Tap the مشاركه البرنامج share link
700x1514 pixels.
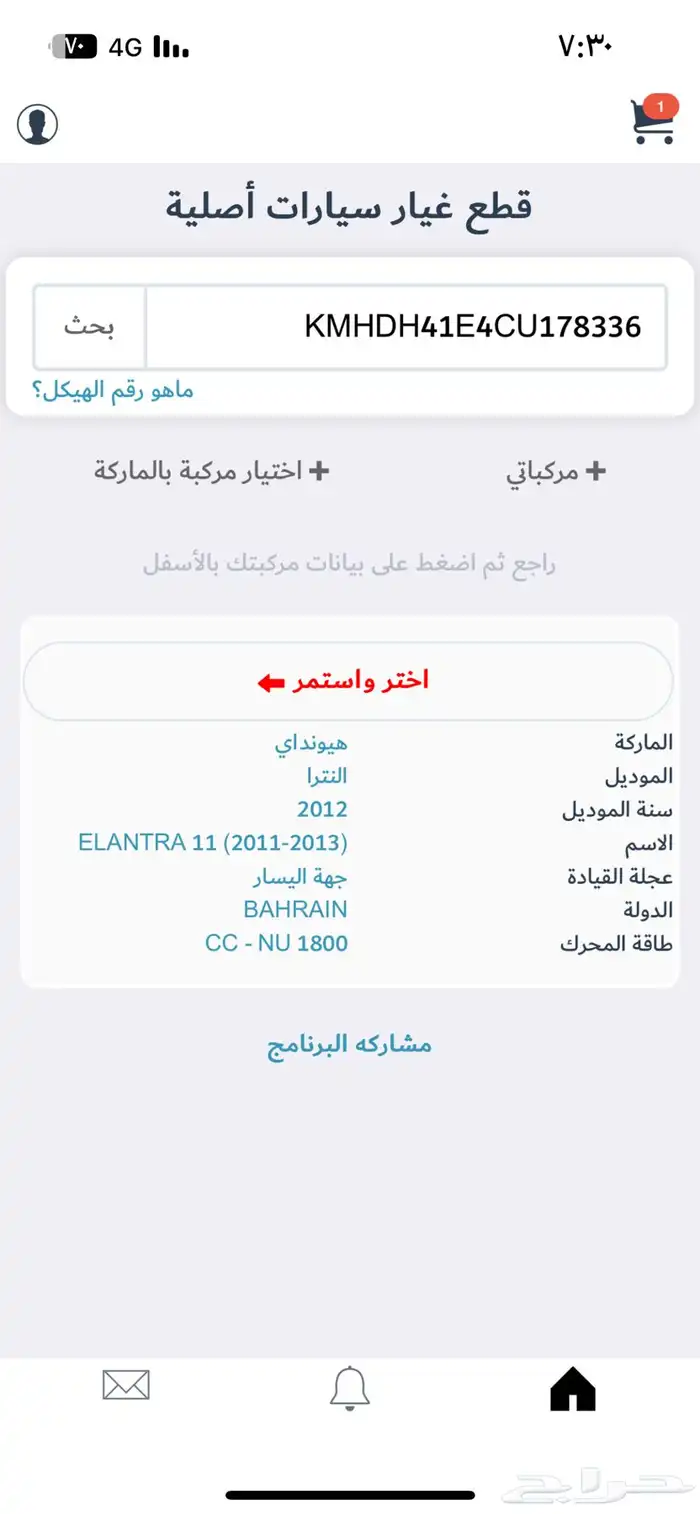[349, 1044]
